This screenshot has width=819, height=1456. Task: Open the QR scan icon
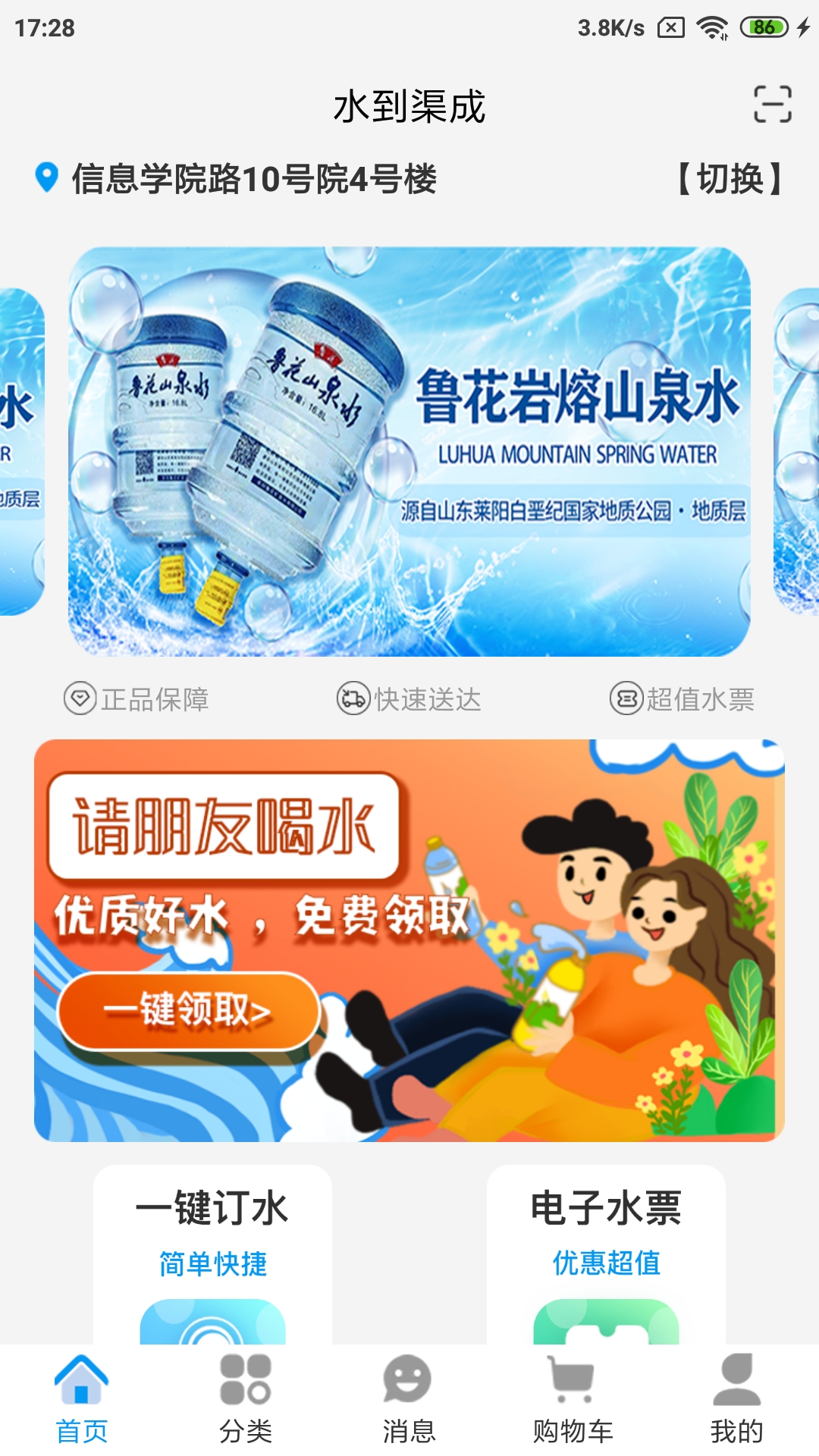tap(772, 105)
